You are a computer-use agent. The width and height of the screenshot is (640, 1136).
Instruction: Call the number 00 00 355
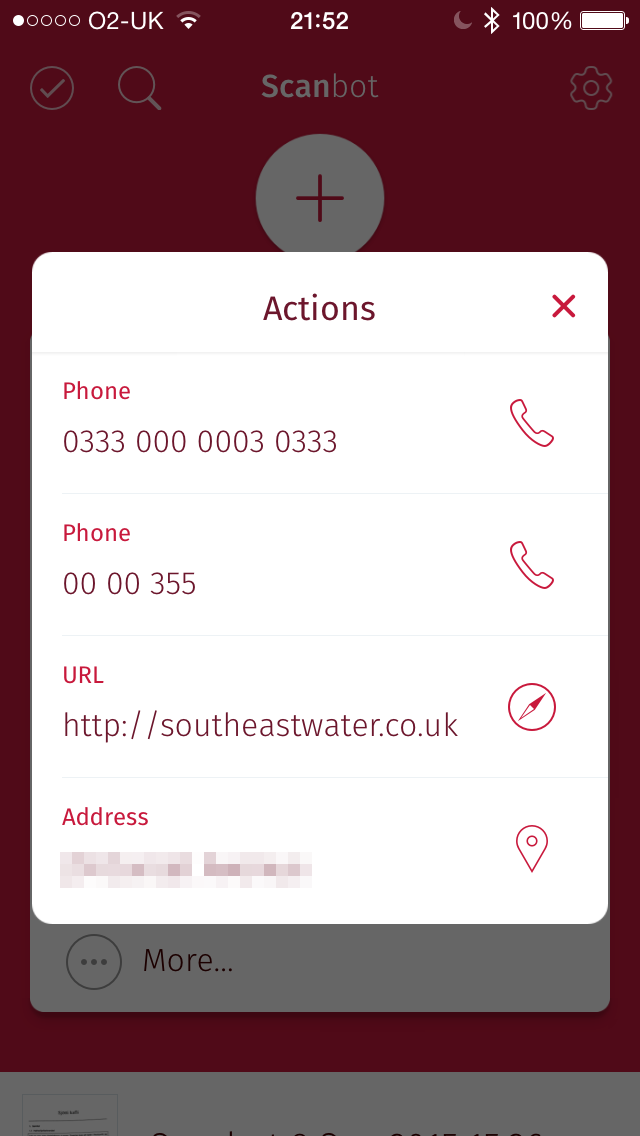pyautogui.click(x=532, y=565)
